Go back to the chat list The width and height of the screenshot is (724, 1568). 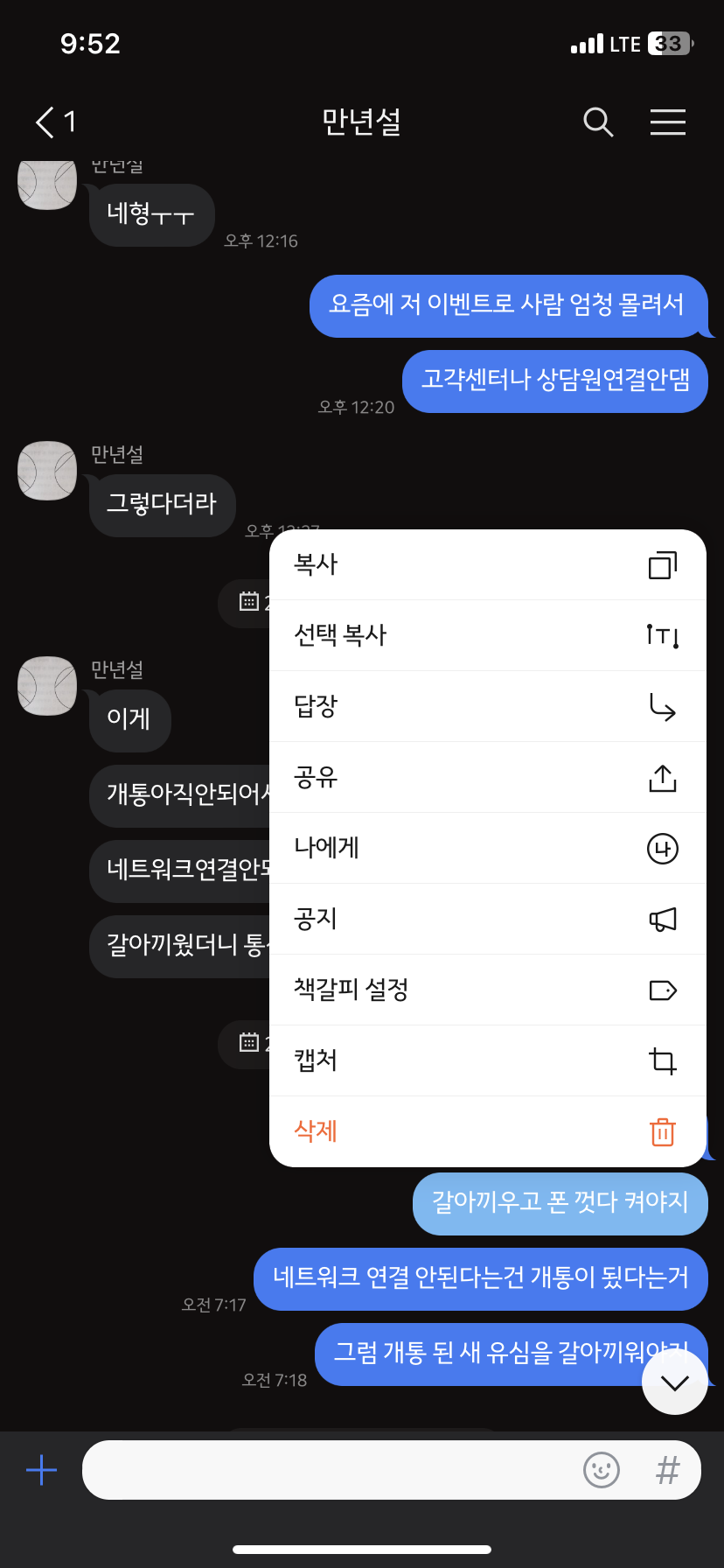pyautogui.click(x=54, y=122)
